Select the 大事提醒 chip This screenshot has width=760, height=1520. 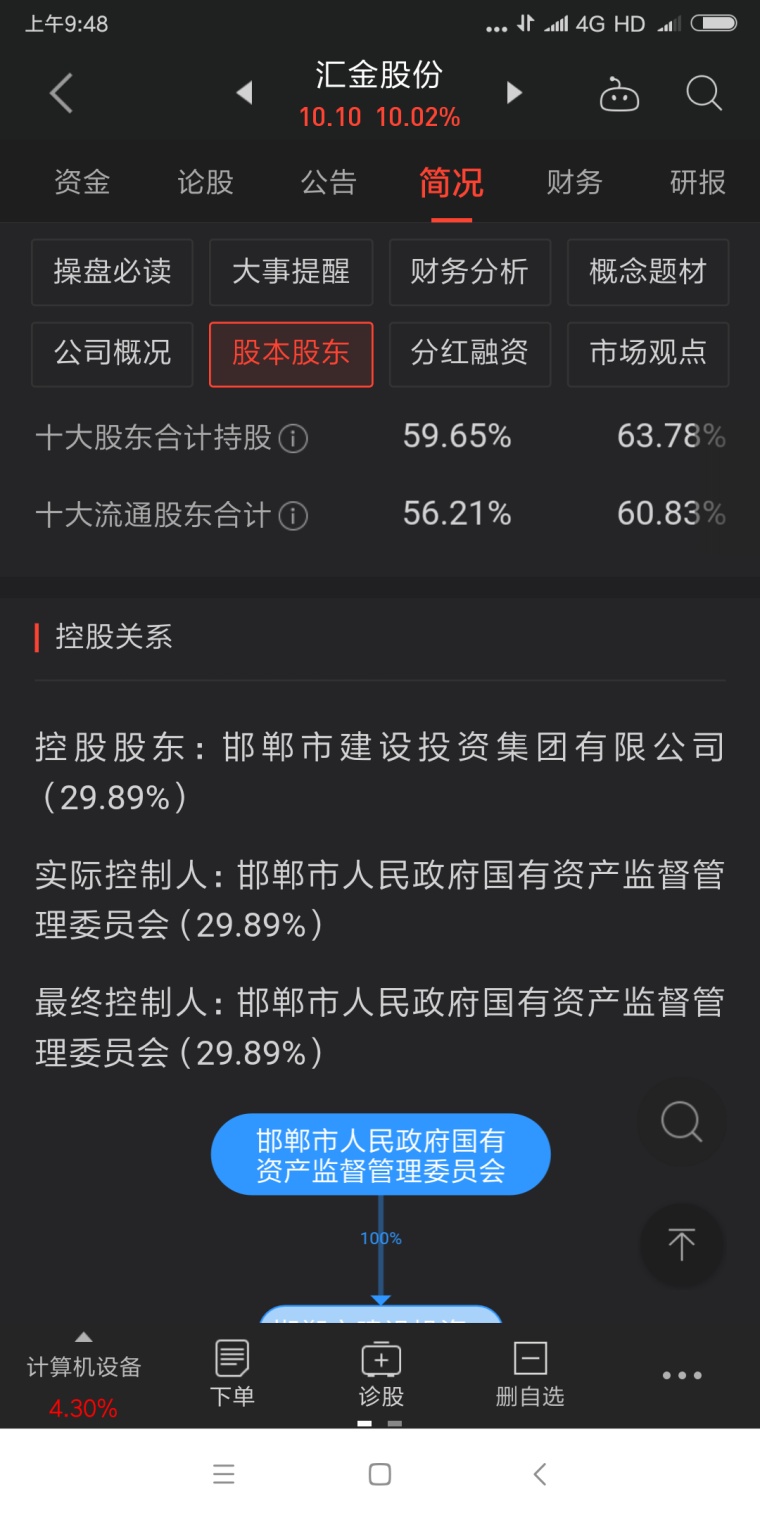tap(291, 272)
